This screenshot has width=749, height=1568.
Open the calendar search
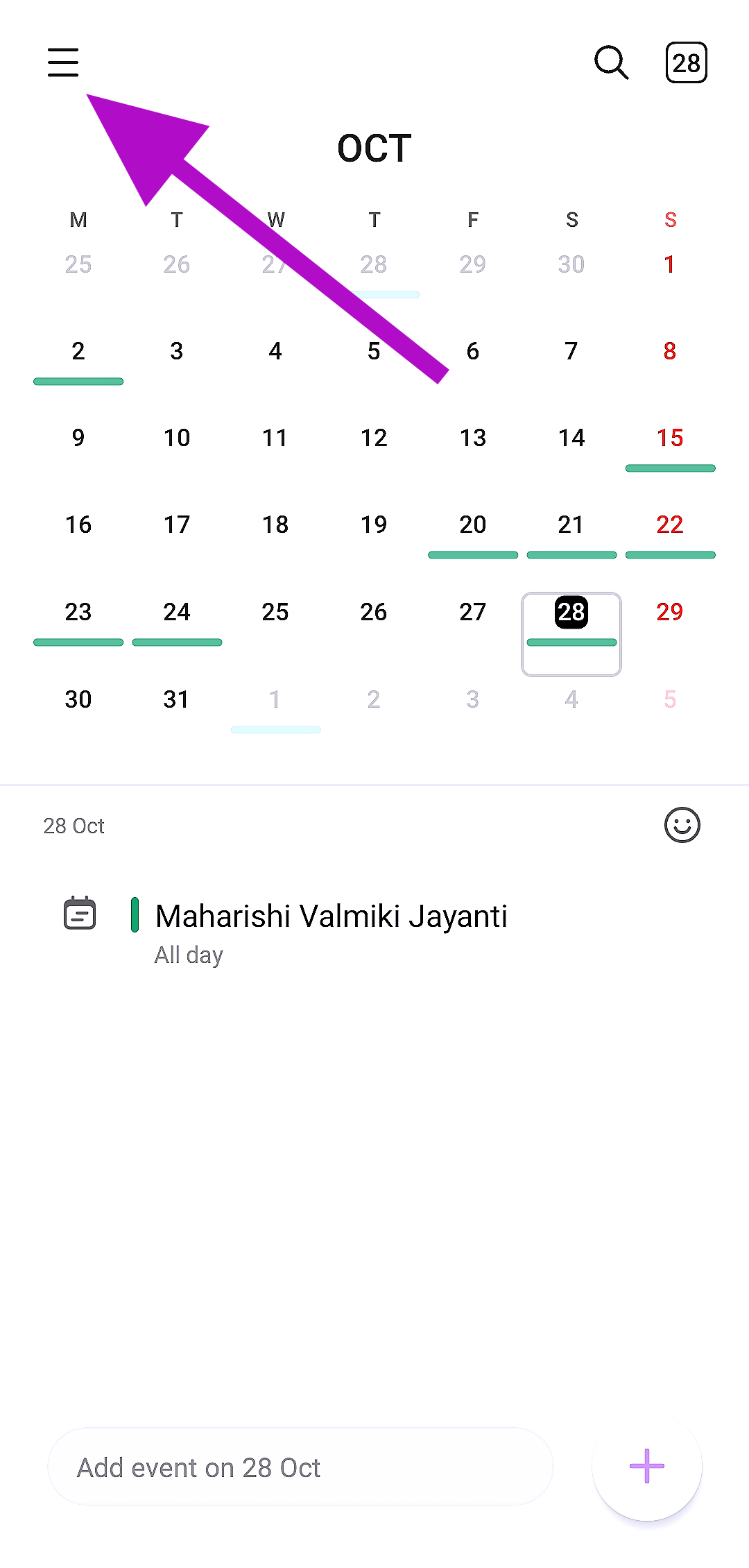tap(611, 62)
